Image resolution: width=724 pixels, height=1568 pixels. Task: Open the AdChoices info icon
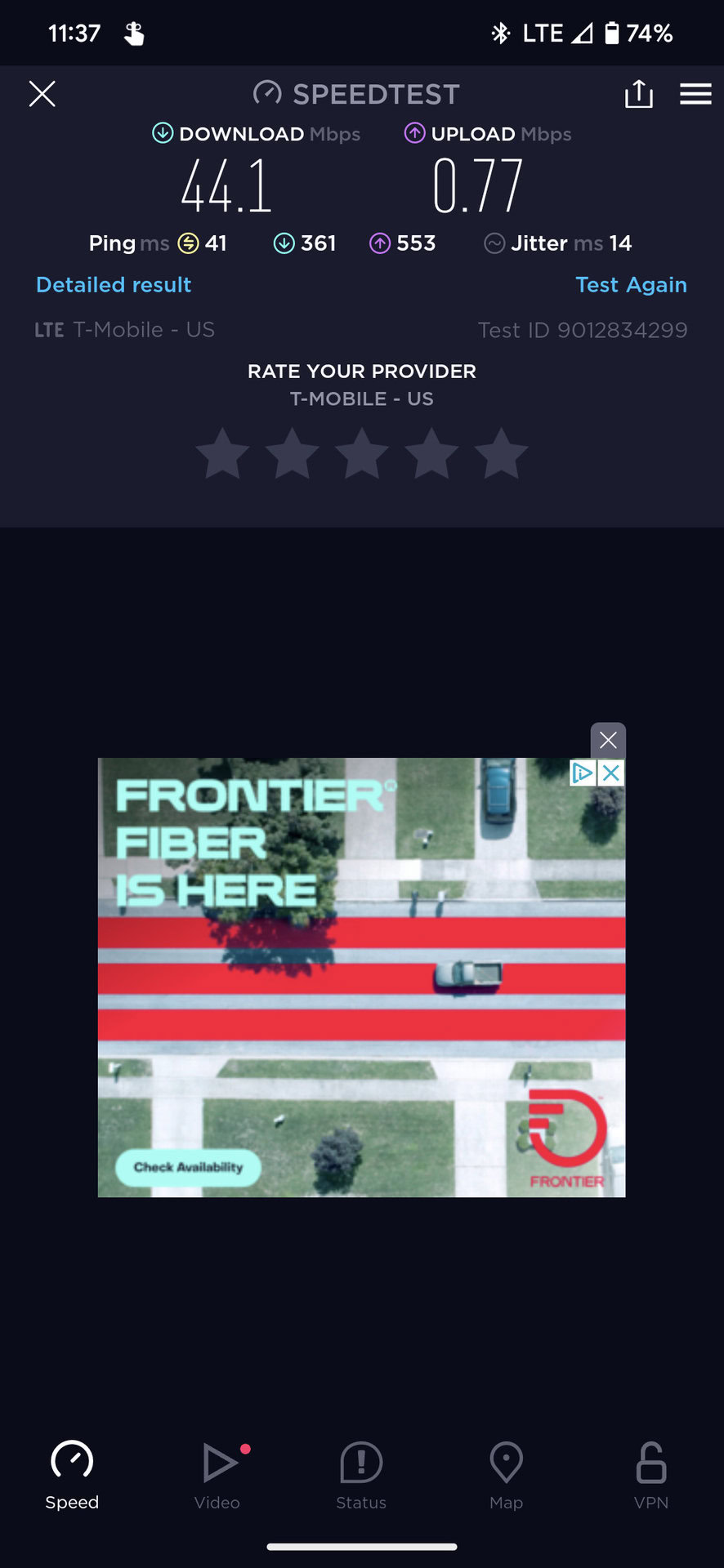click(x=583, y=773)
